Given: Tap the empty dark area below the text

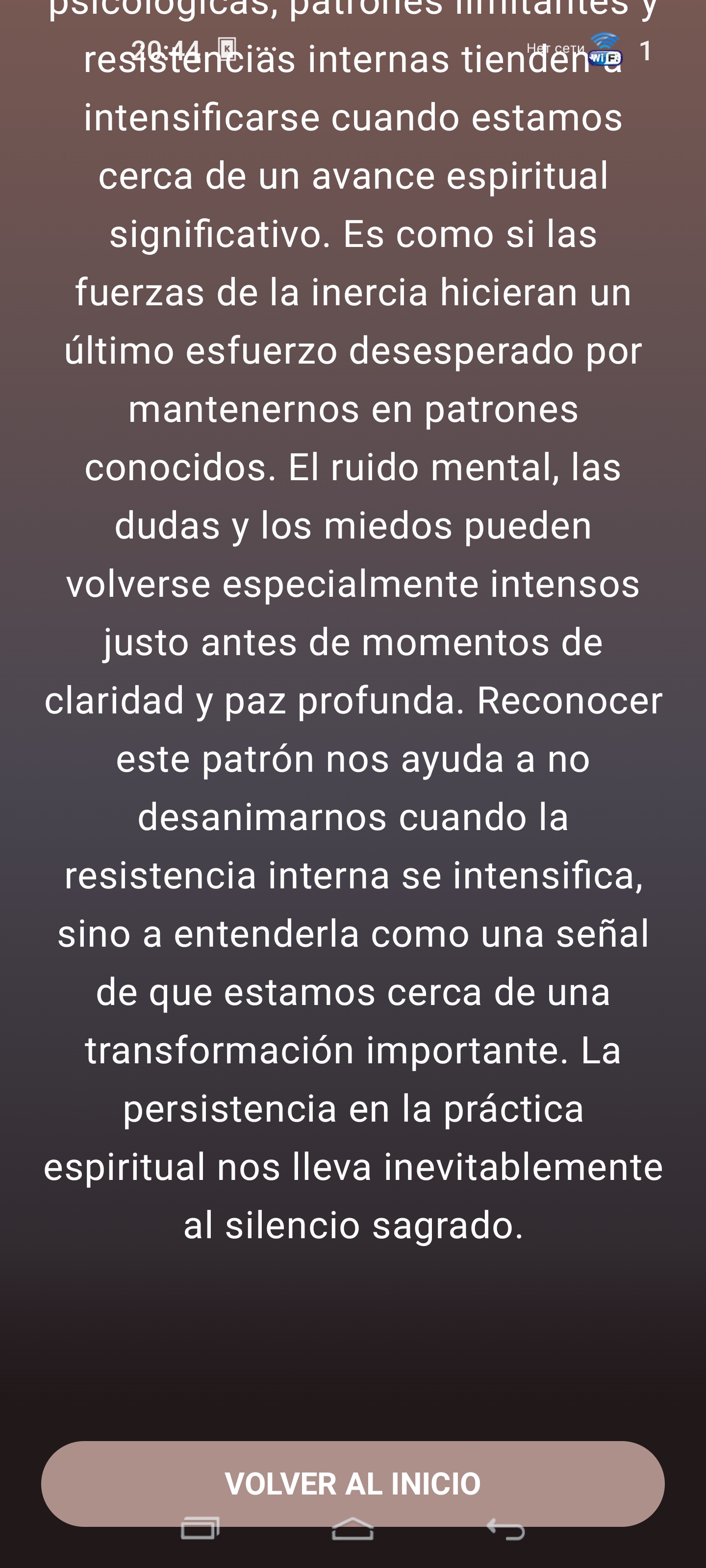Looking at the screenshot, I should [x=352, y=1339].
